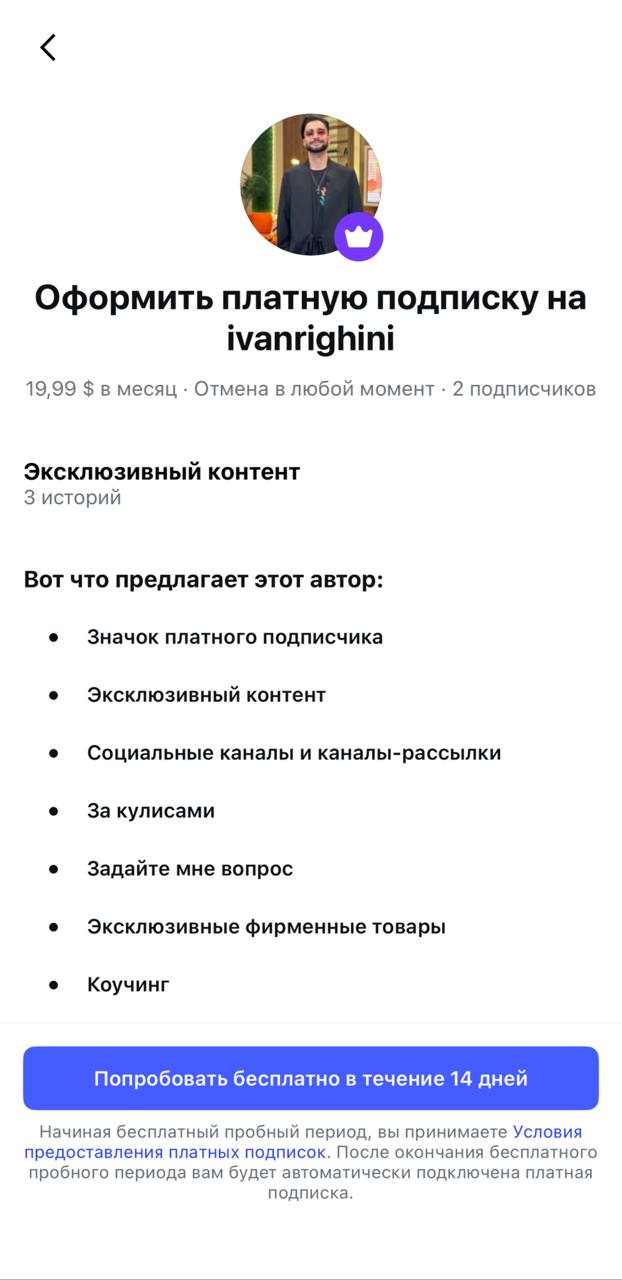Viewport: 622px width, 1280px height.
Task: Tap the 14-day free trial button
Action: coord(311,1079)
